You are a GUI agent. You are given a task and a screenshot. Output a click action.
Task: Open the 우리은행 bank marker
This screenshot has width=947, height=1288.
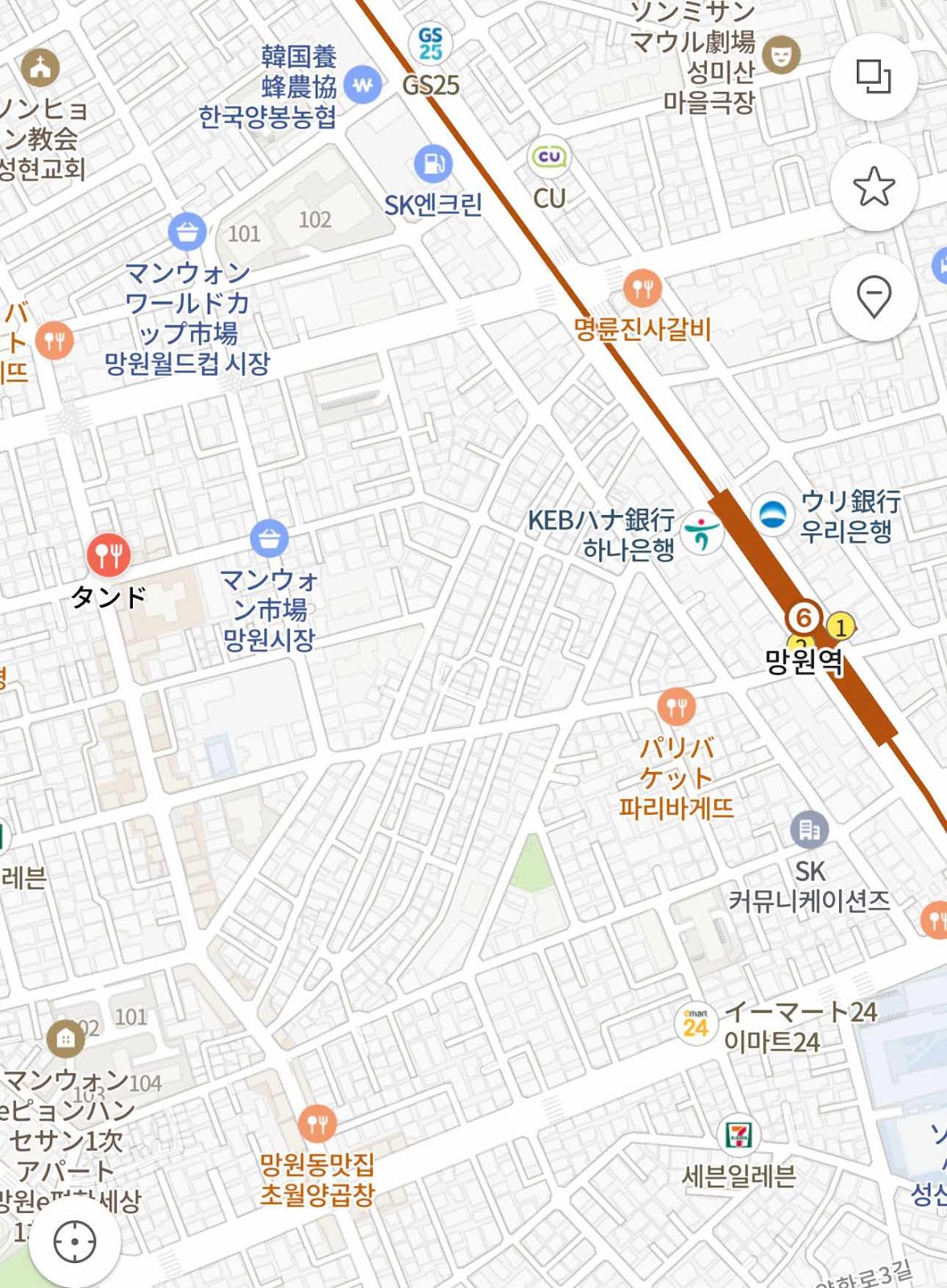point(772,514)
